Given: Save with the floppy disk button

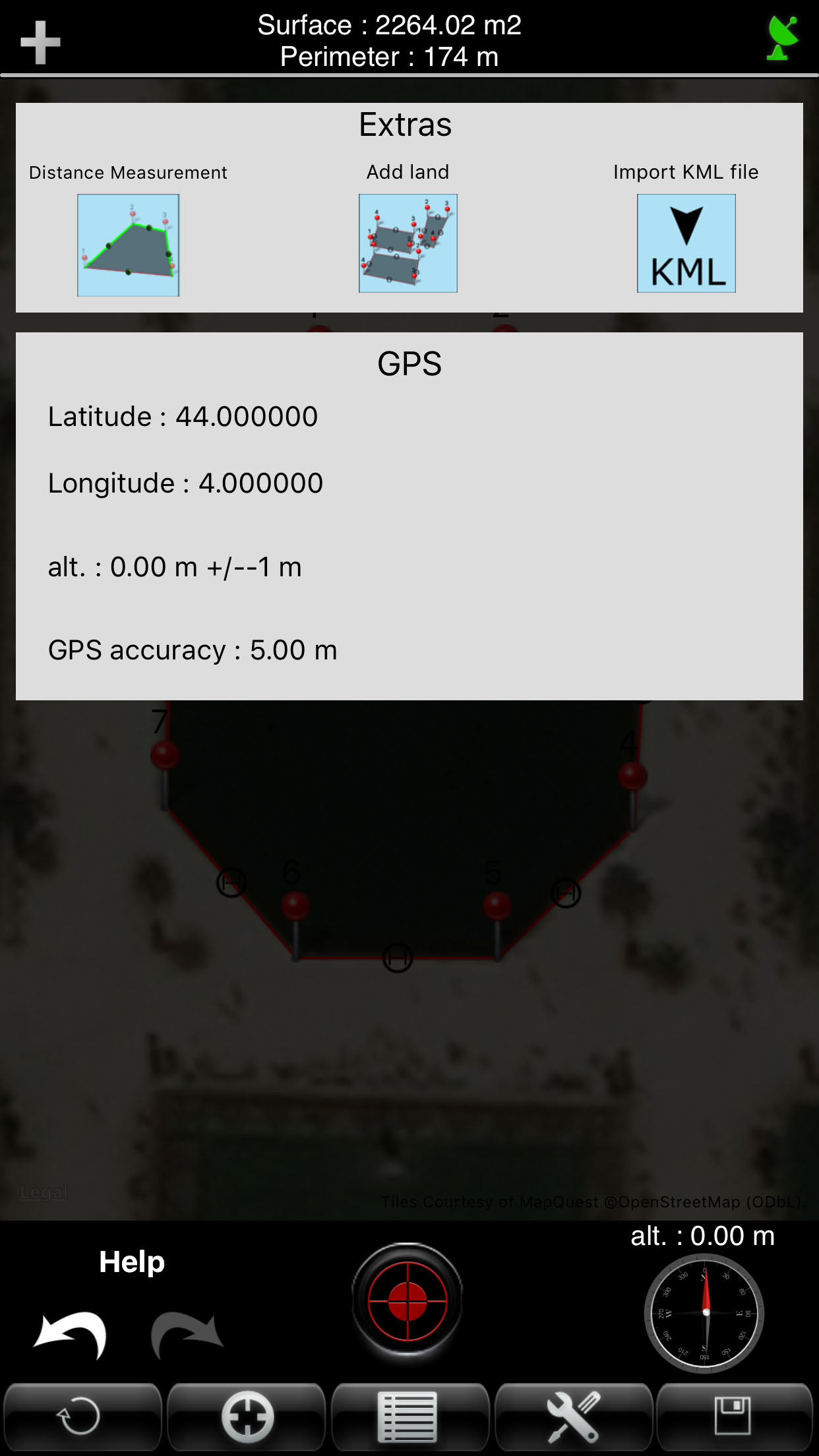Looking at the screenshot, I should [x=734, y=1416].
